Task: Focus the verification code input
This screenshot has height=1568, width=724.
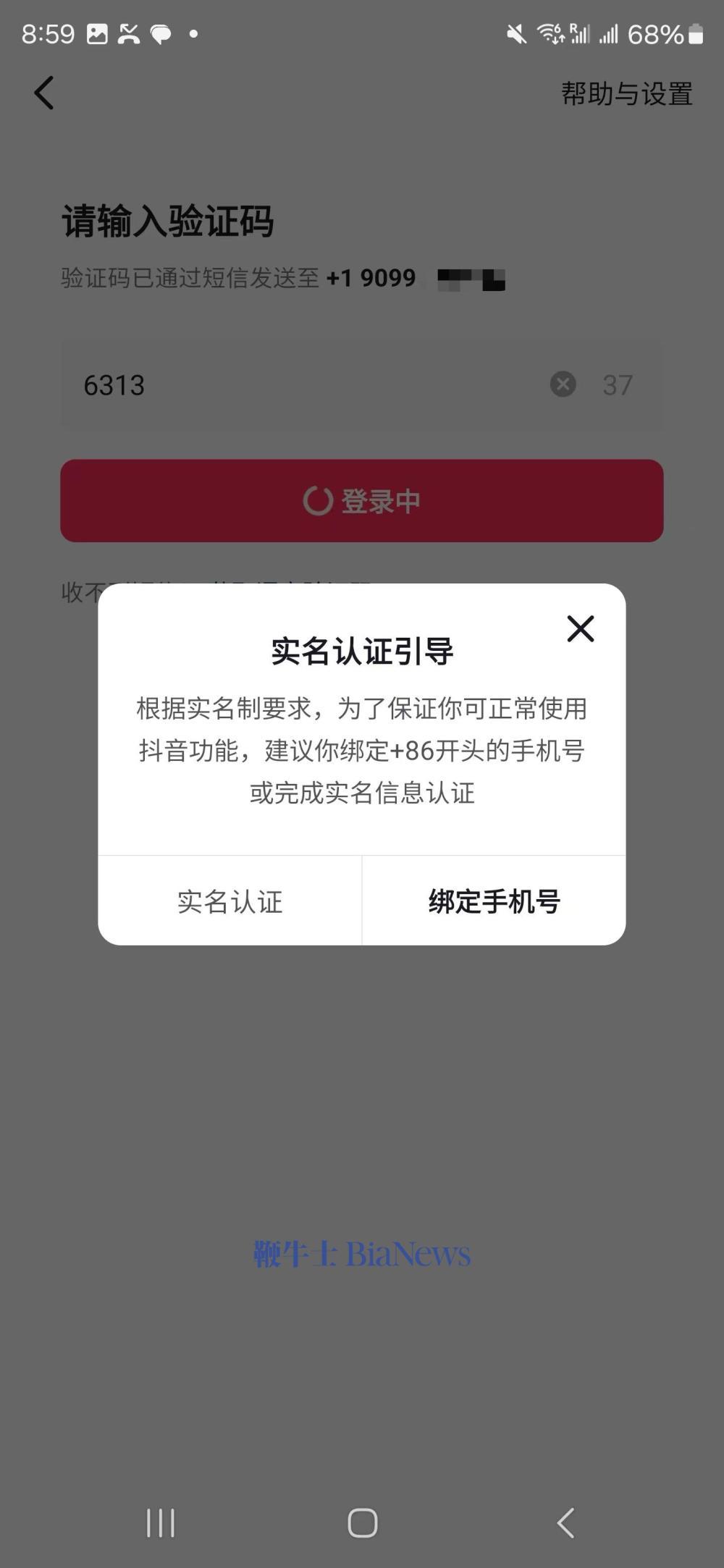Action: (x=304, y=385)
